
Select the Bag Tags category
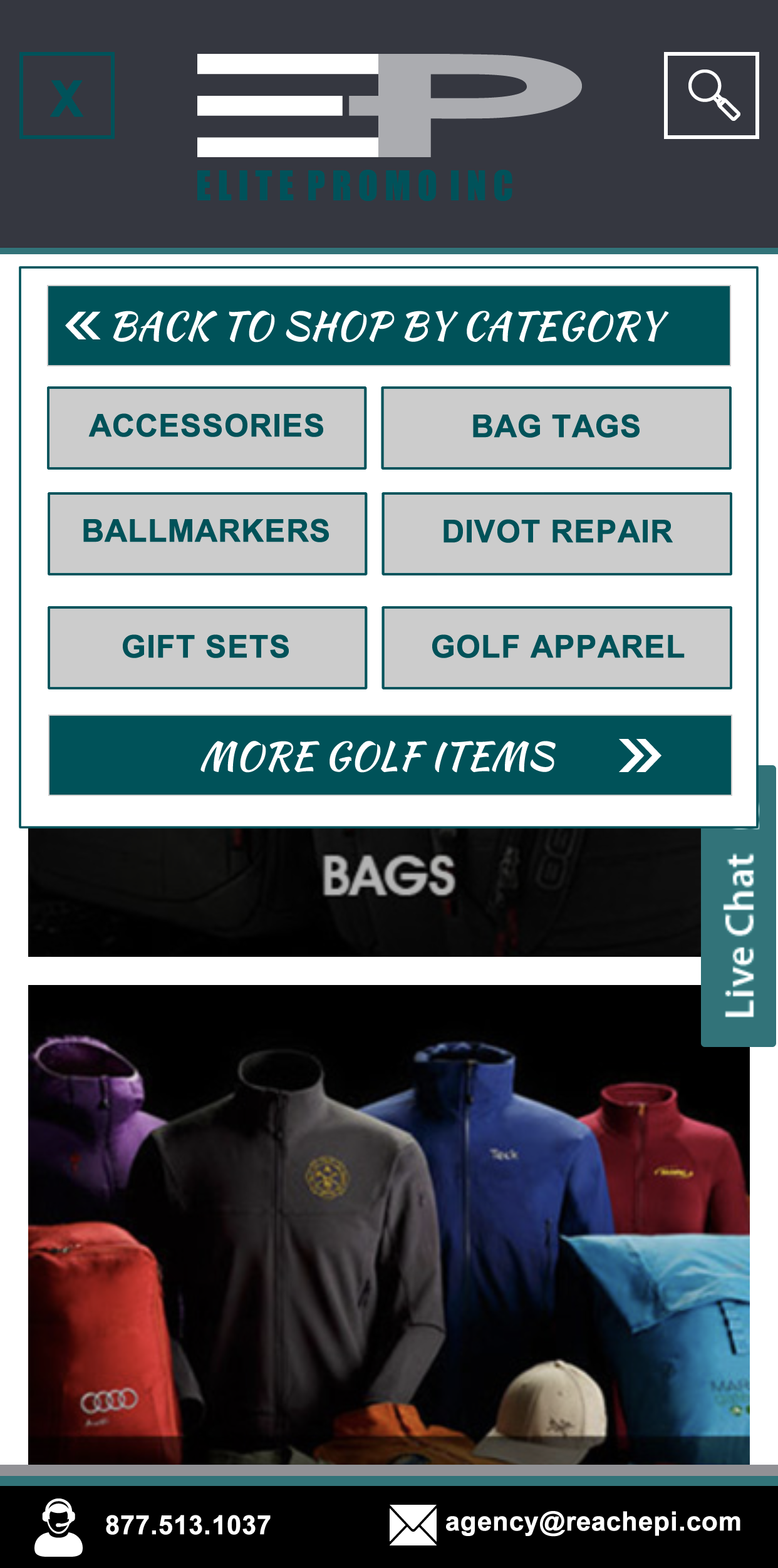pos(556,428)
